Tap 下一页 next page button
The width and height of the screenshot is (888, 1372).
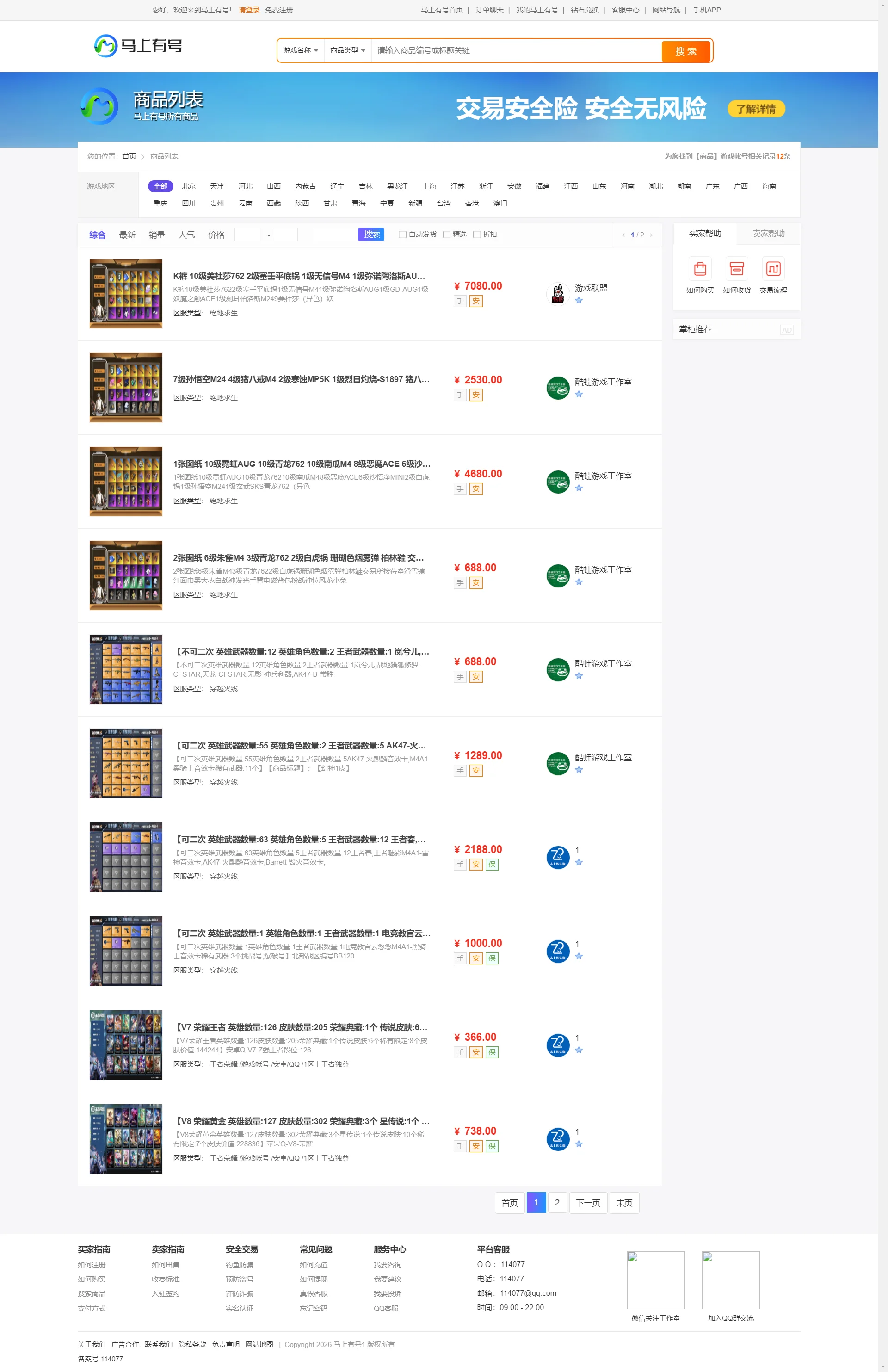coord(588,1203)
